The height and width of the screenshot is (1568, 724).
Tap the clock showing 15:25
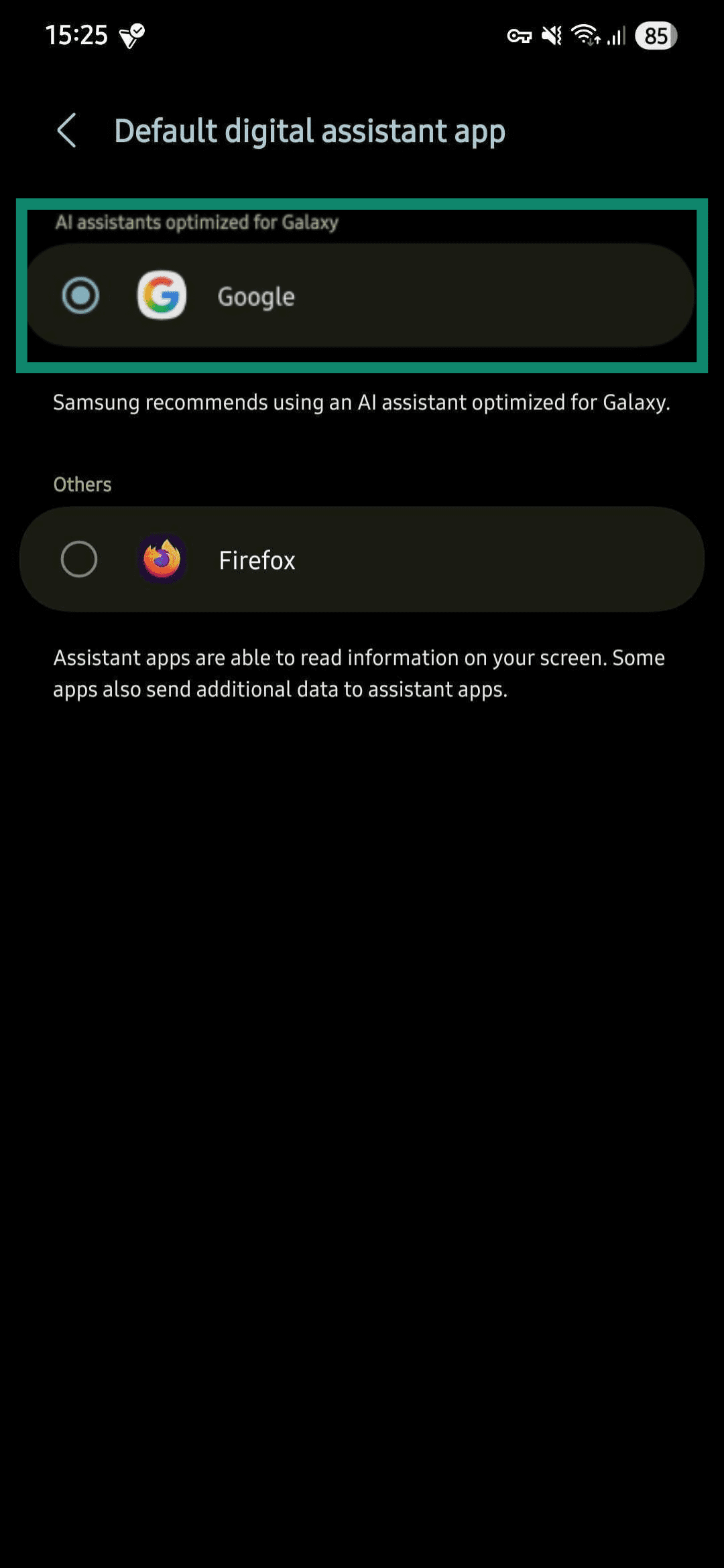pyautogui.click(x=78, y=35)
